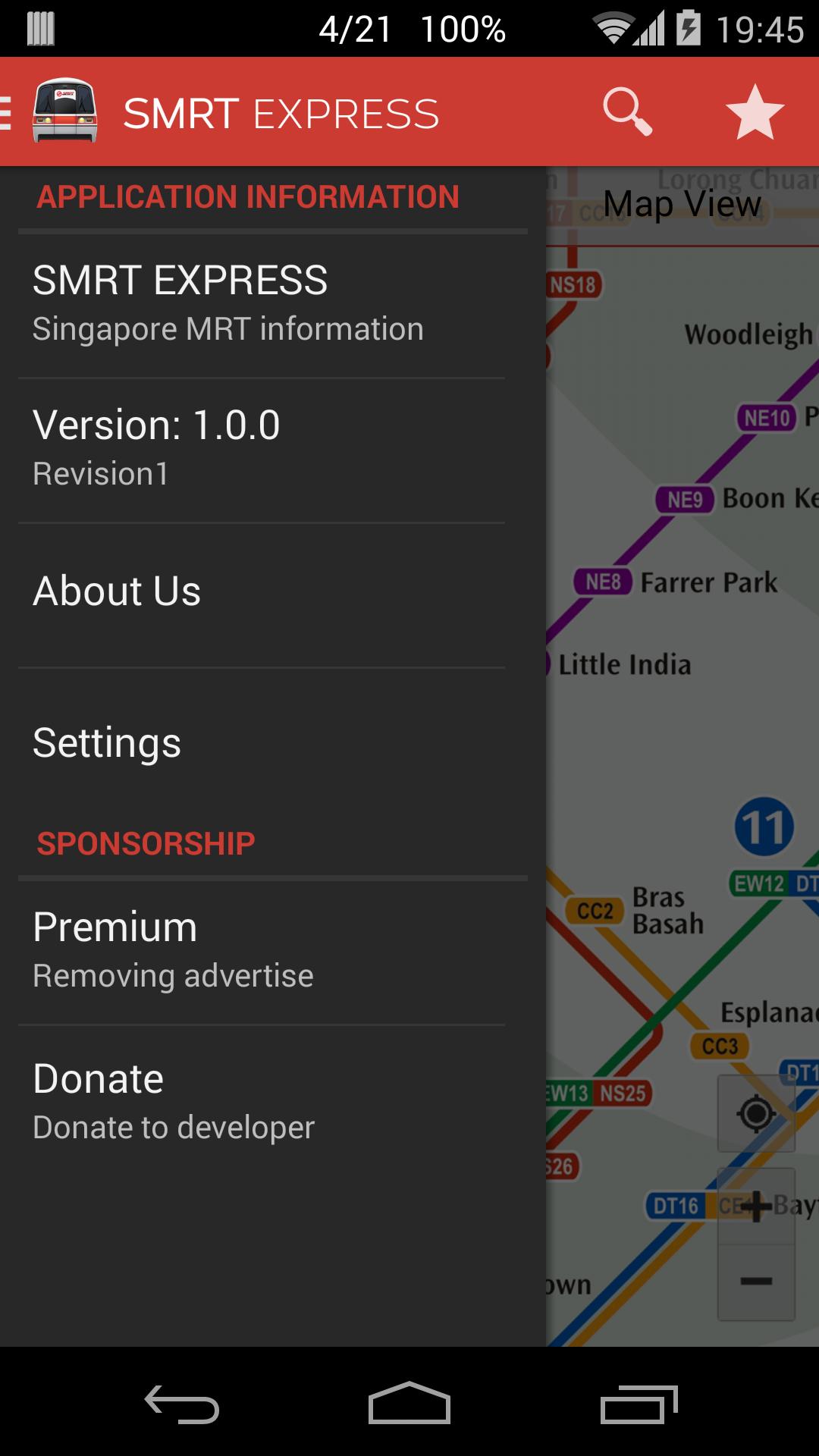The width and height of the screenshot is (819, 1456).
Task: Tap the system back button
Action: click(182, 1403)
